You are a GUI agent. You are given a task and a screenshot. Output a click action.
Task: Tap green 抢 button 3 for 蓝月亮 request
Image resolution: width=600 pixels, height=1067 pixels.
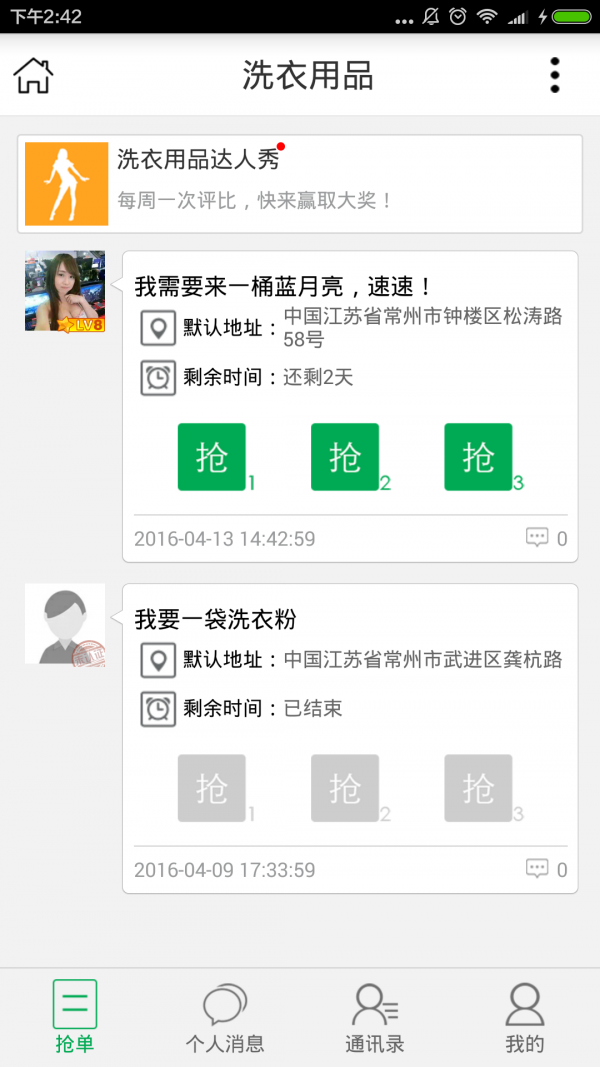pyautogui.click(x=478, y=457)
